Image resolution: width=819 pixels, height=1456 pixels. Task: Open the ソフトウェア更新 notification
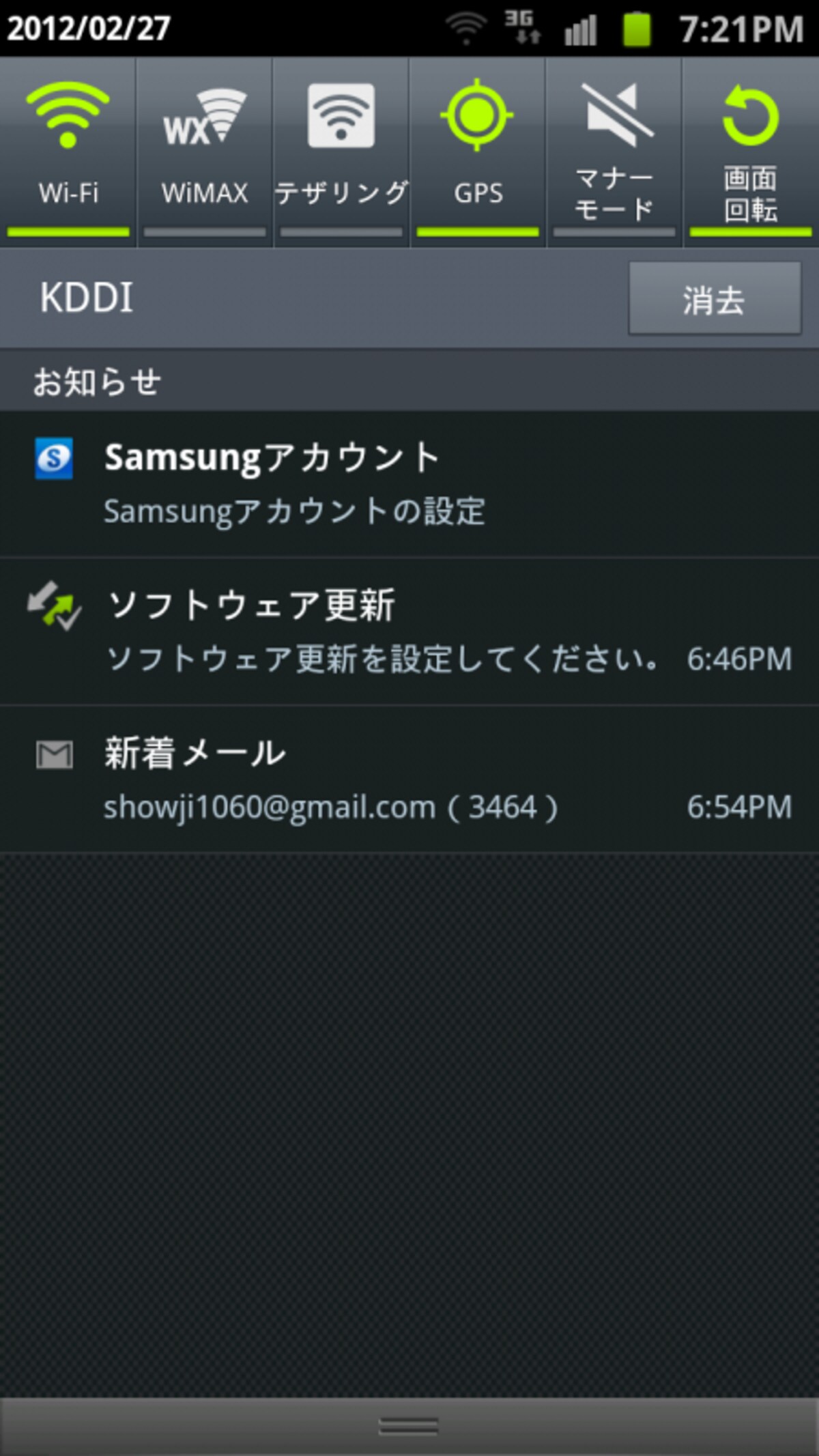pyautogui.click(x=409, y=631)
